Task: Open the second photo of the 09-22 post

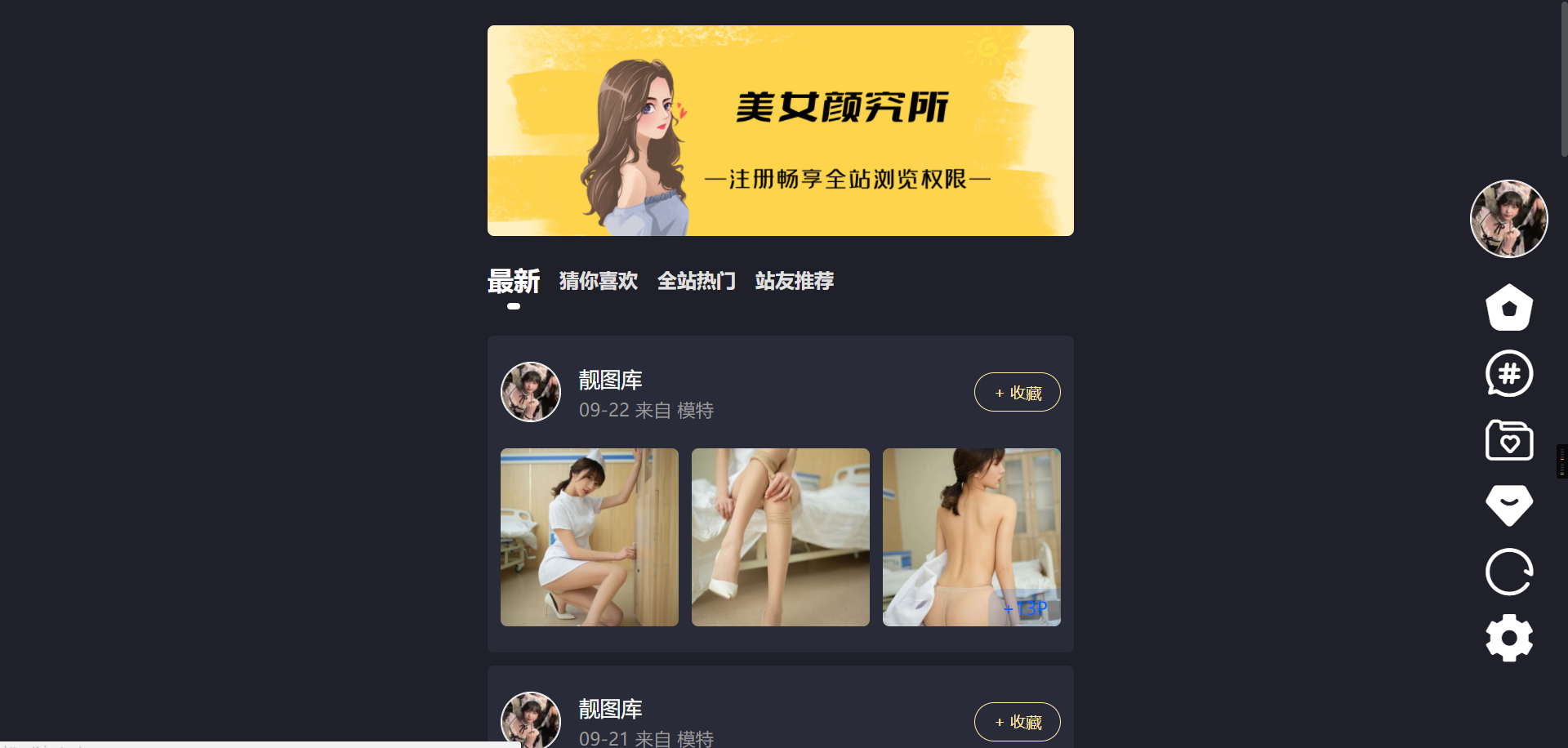Action: [x=780, y=537]
